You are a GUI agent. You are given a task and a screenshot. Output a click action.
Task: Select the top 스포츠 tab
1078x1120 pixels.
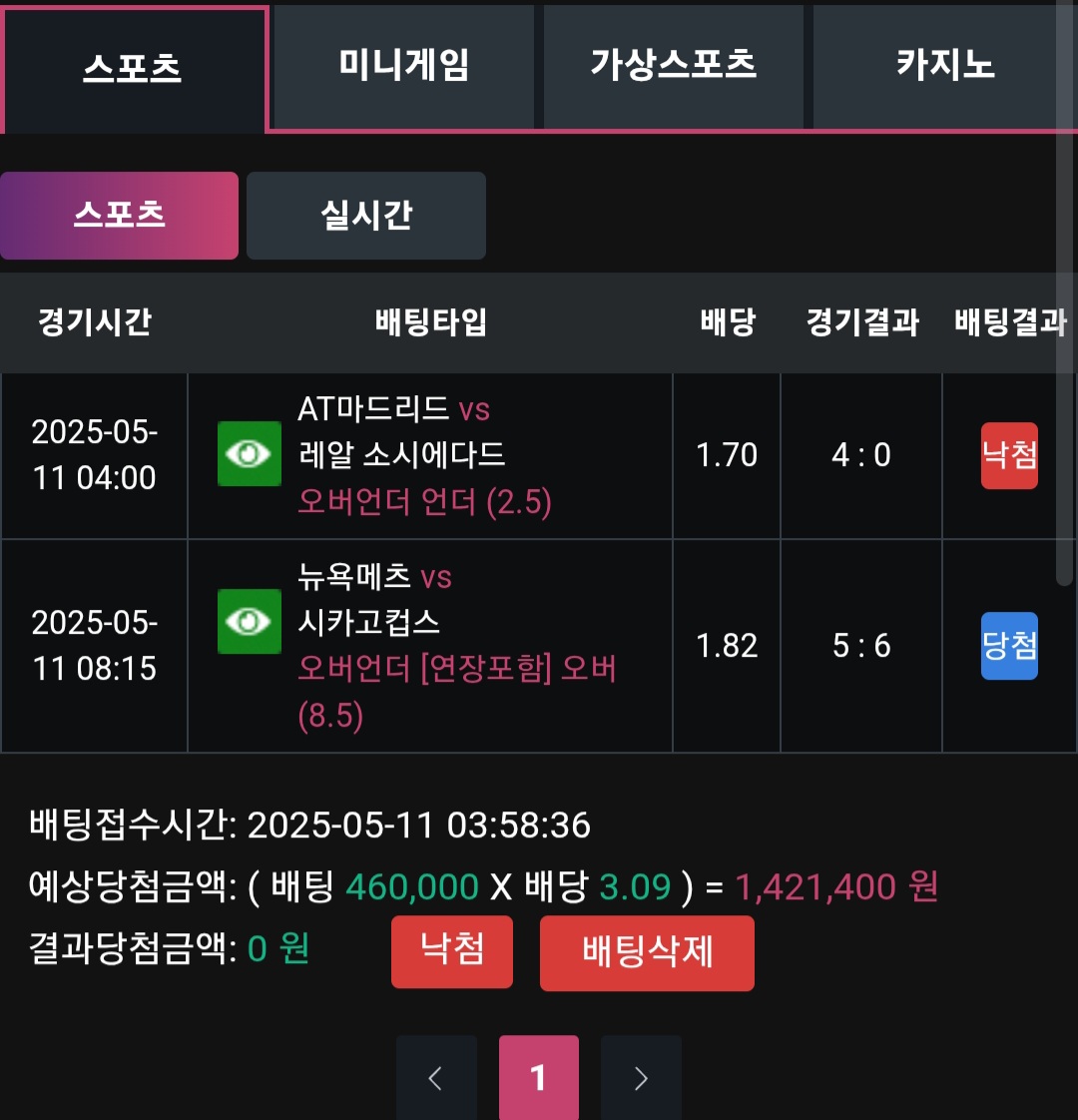(x=133, y=68)
